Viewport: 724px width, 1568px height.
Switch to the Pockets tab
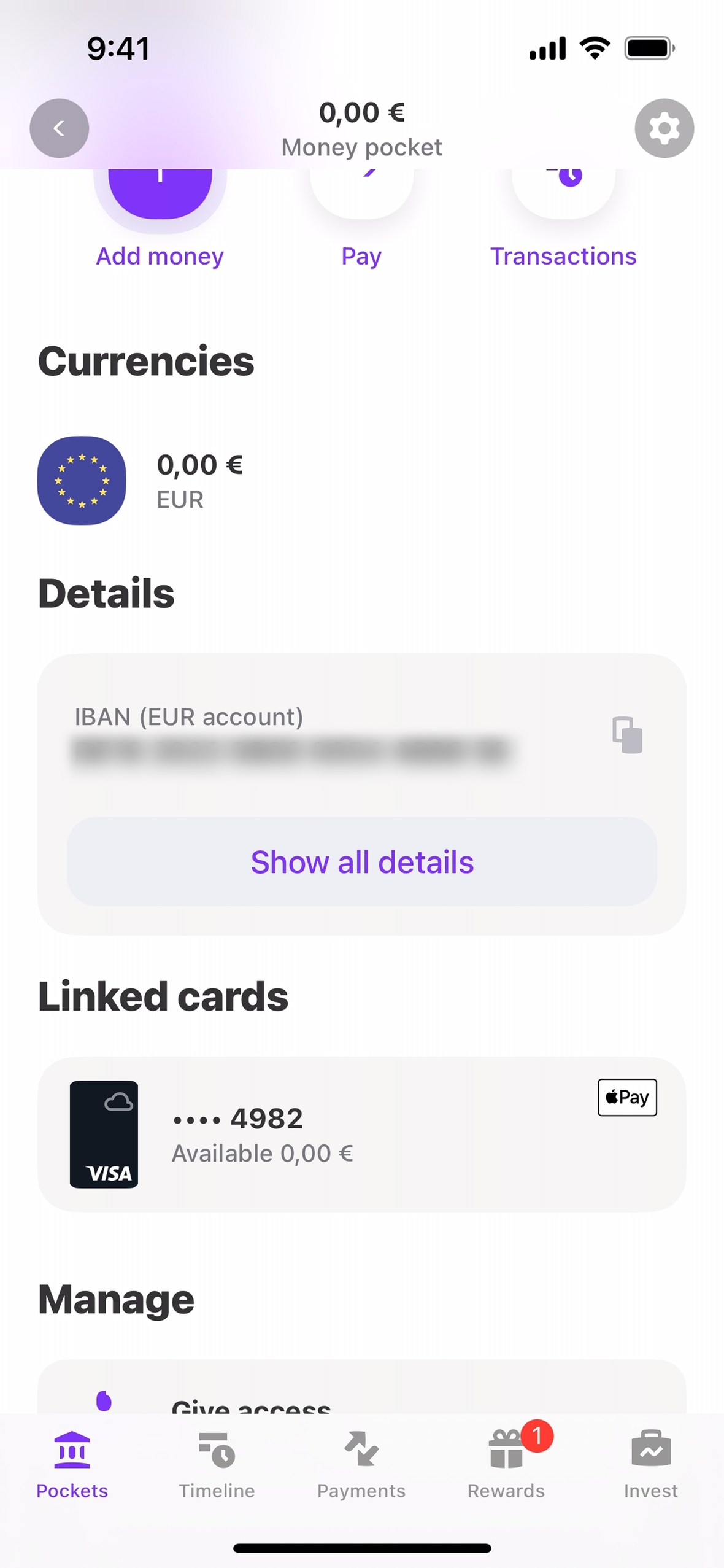[72, 1465]
